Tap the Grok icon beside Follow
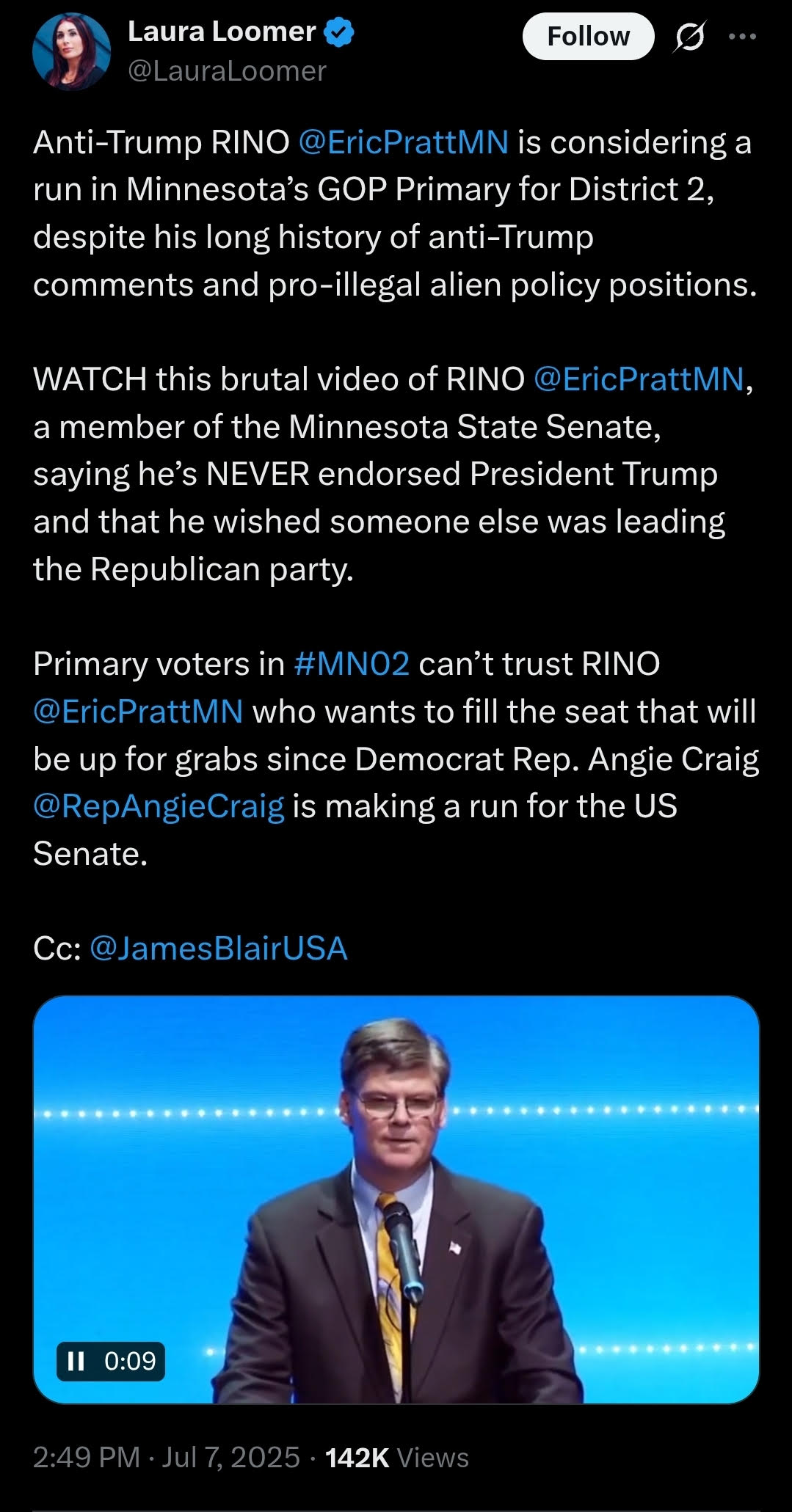Viewport: 792px width, 1512px height. click(x=689, y=37)
